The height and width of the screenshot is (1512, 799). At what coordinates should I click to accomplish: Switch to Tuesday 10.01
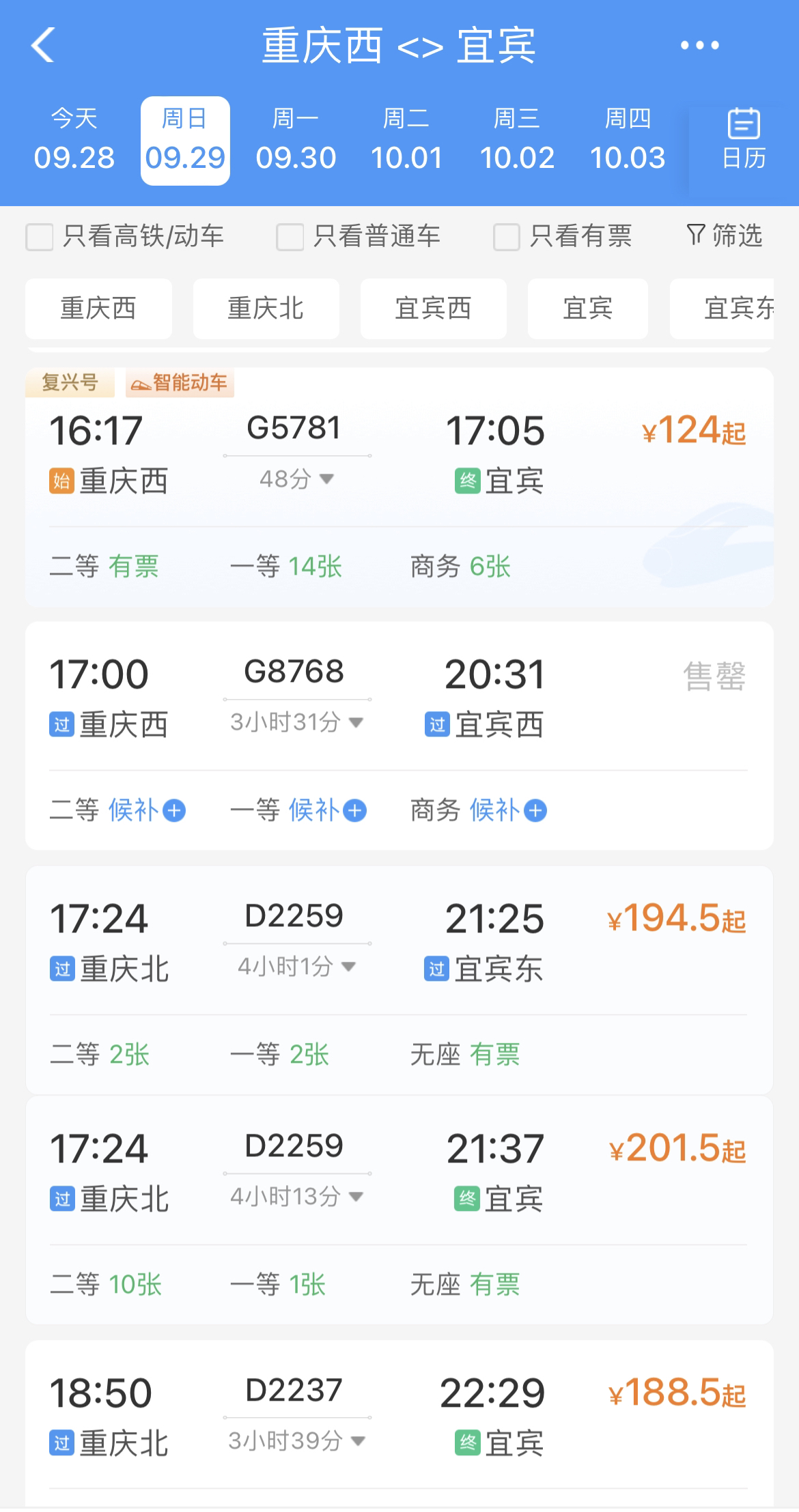pyautogui.click(x=406, y=140)
